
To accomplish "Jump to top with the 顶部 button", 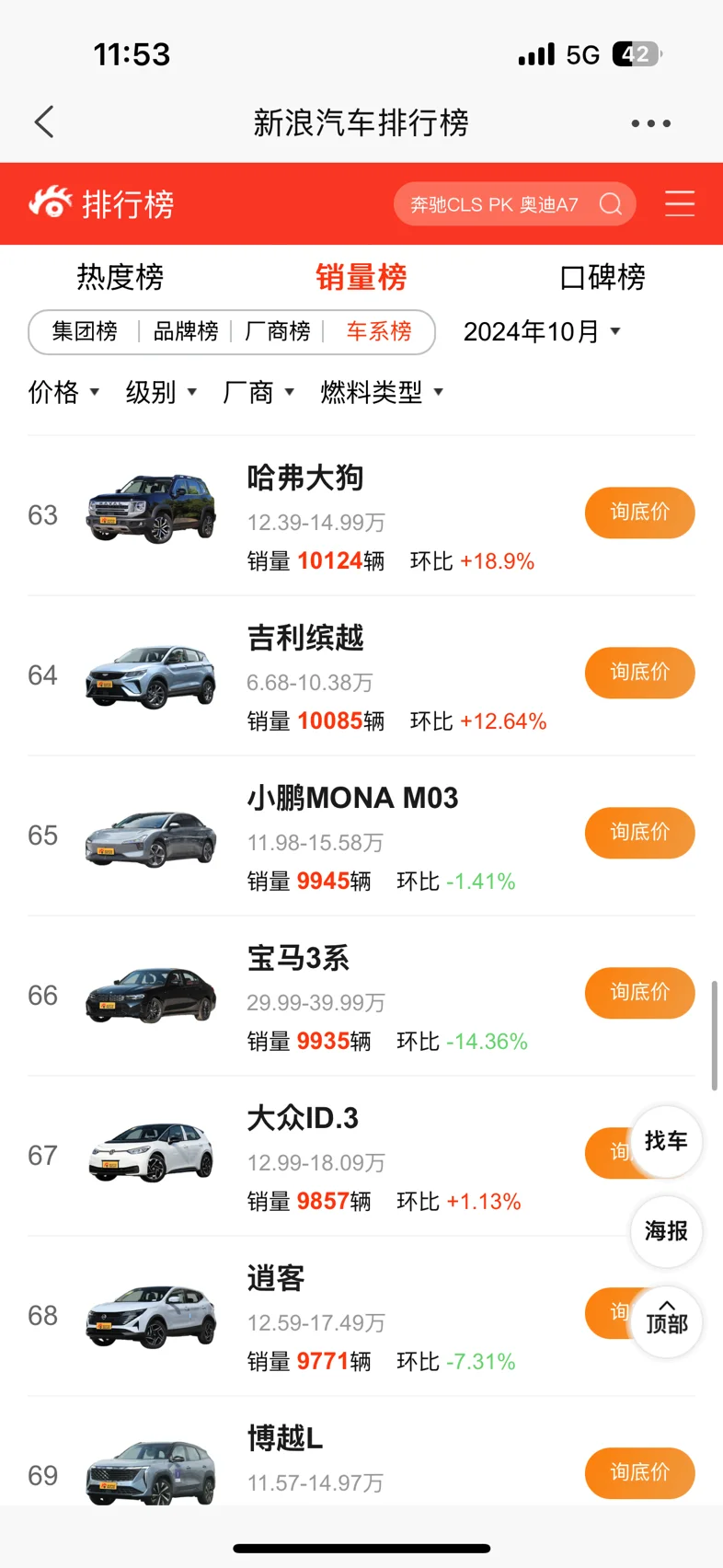I will 666,1321.
